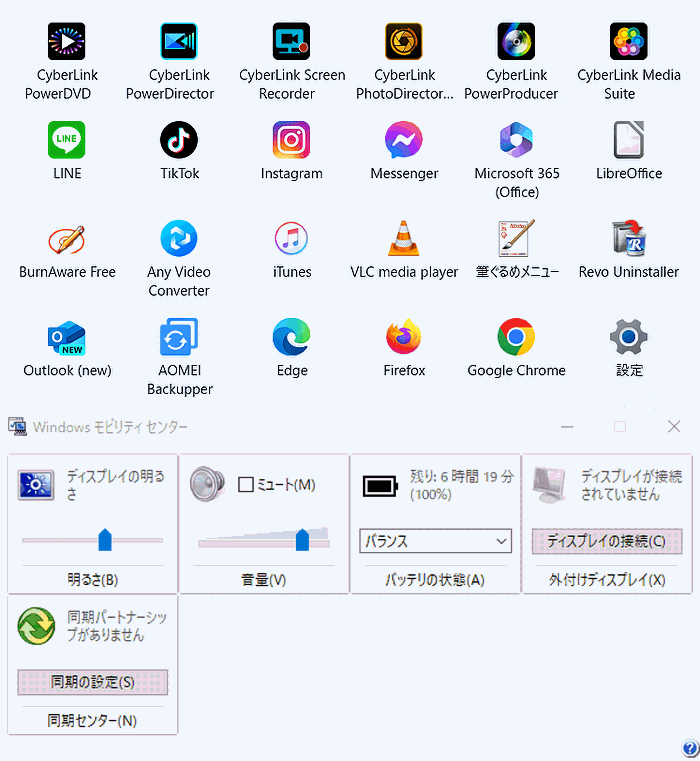Close the Windows モビリティ センター window
This screenshot has width=700, height=761.
click(673, 427)
